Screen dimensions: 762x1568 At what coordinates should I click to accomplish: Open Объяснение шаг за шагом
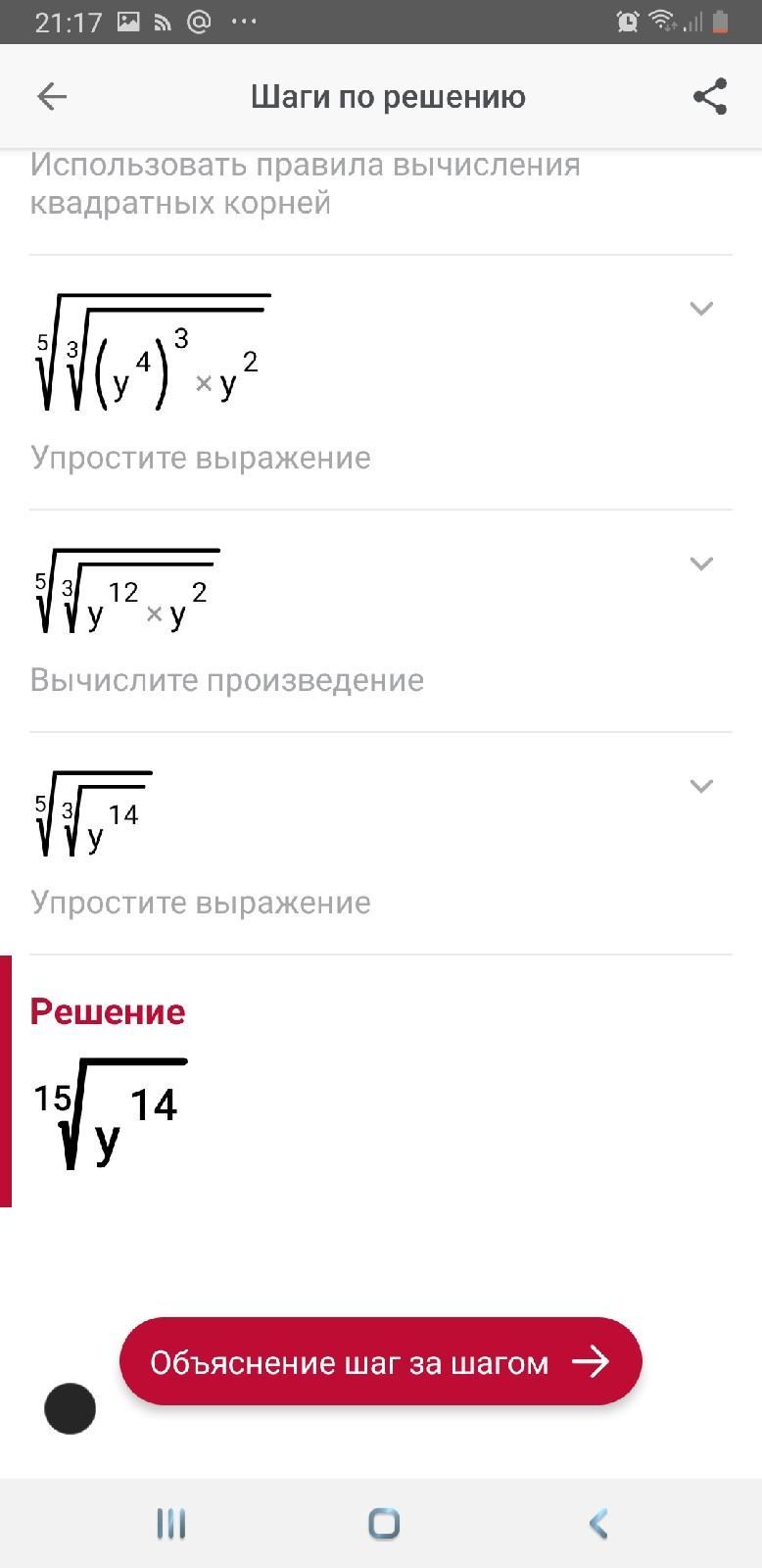click(380, 1362)
